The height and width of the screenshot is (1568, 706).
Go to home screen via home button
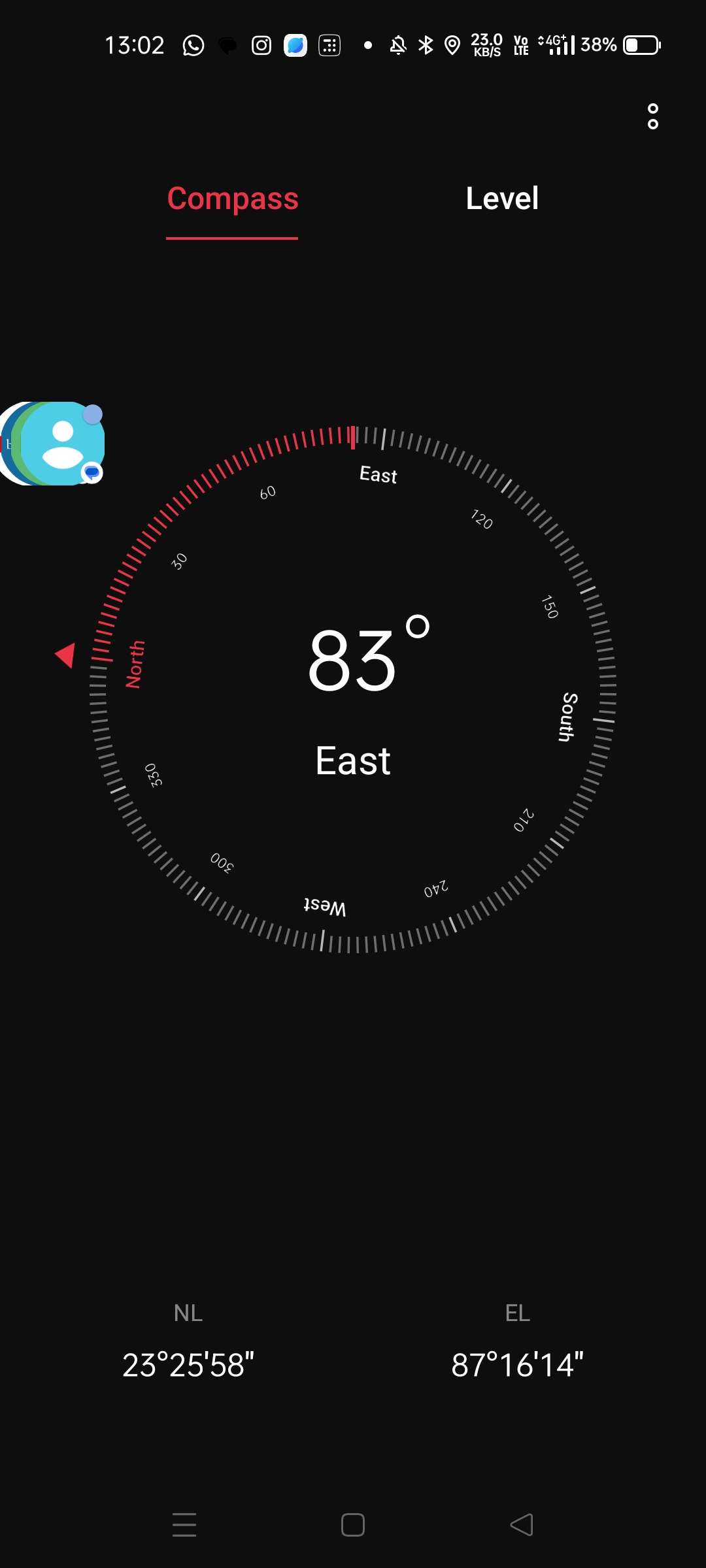point(353,1525)
